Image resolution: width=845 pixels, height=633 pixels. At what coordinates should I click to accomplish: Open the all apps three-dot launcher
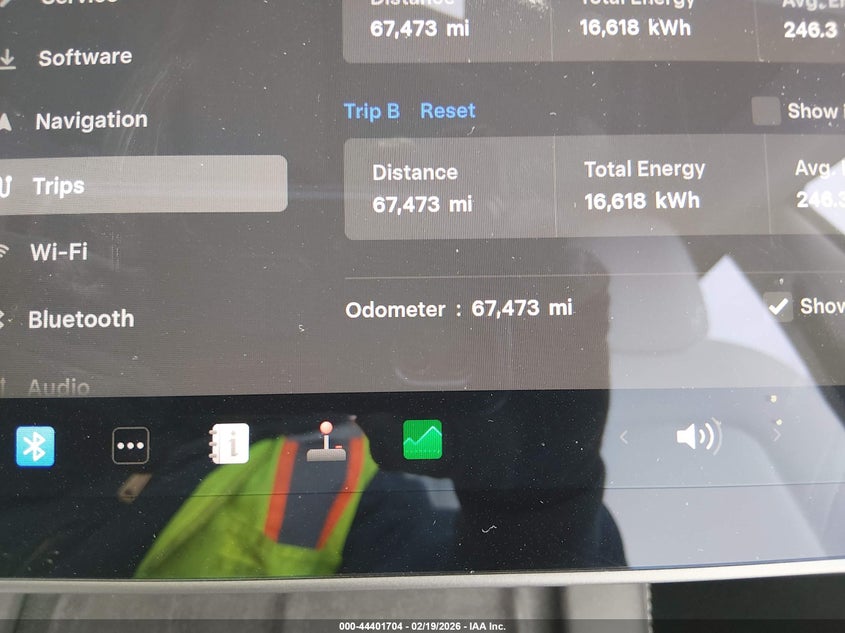tap(131, 445)
